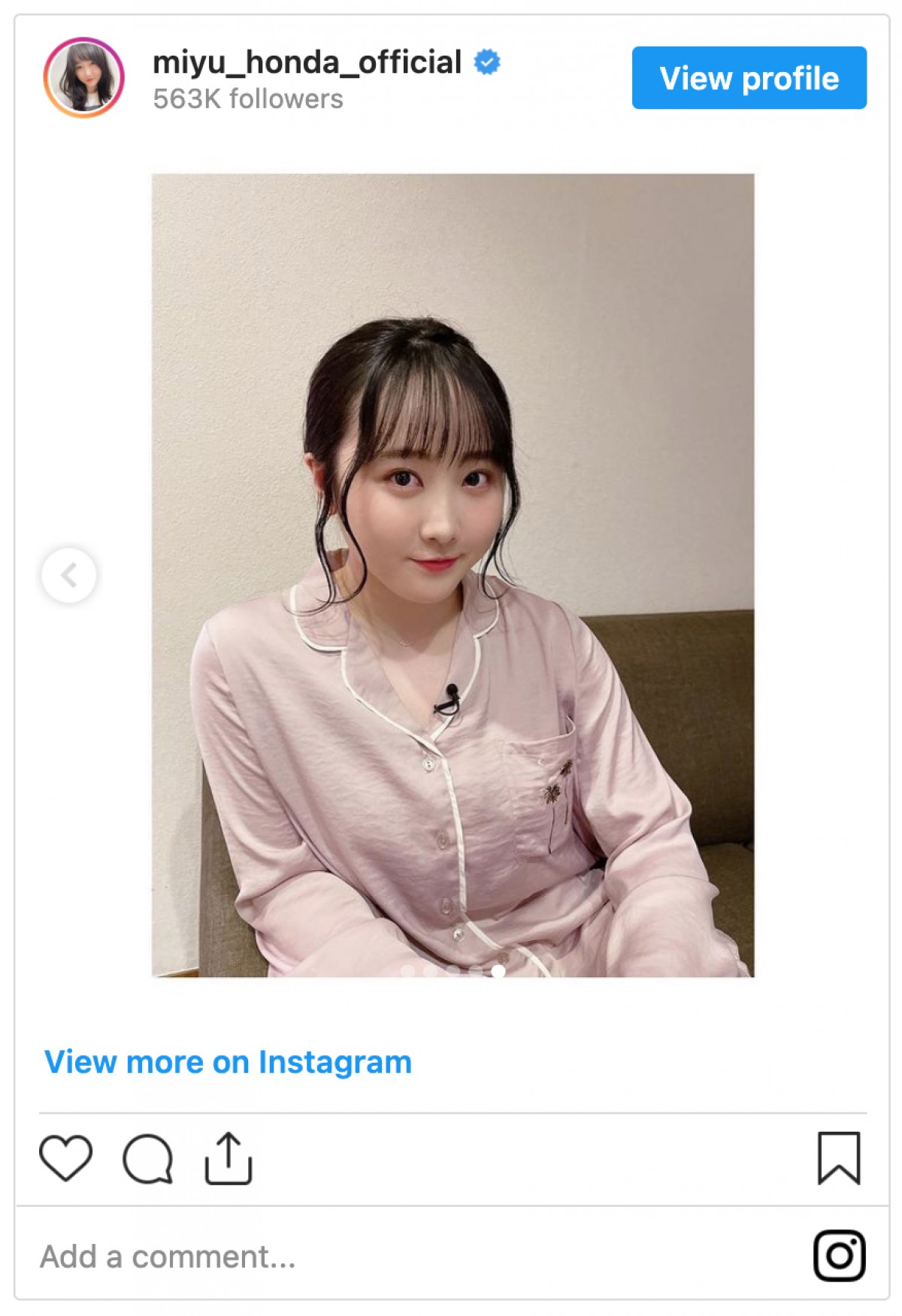
Task: Open the post photo
Action: click(x=453, y=575)
